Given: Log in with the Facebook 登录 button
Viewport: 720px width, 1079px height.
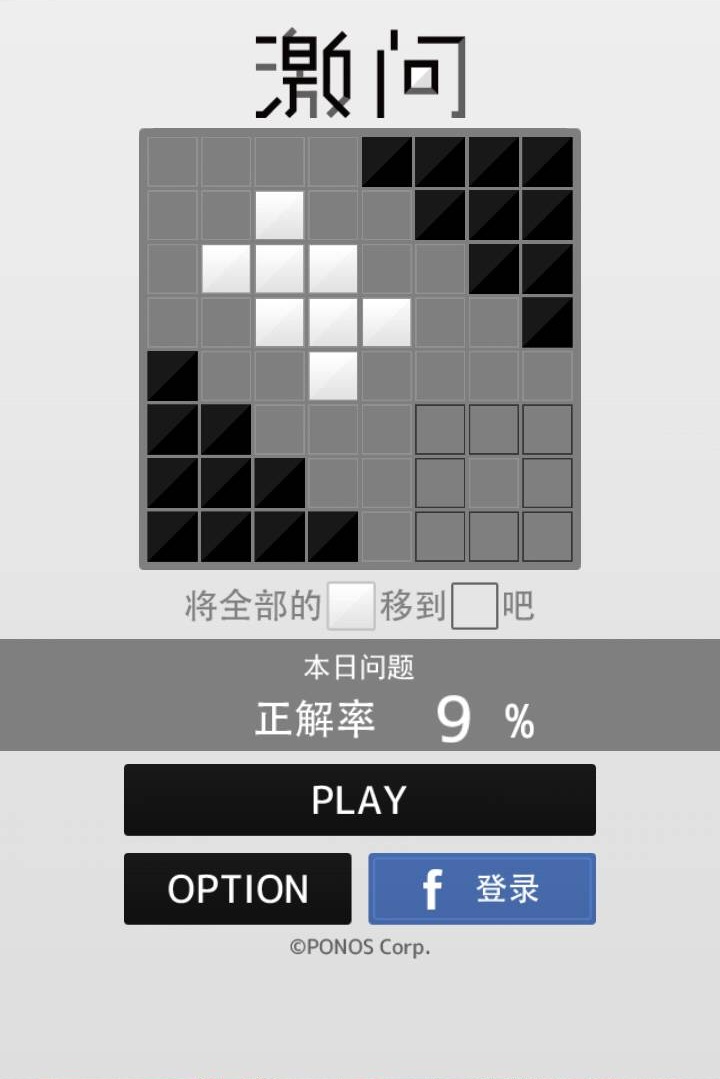Looking at the screenshot, I should [x=482, y=889].
